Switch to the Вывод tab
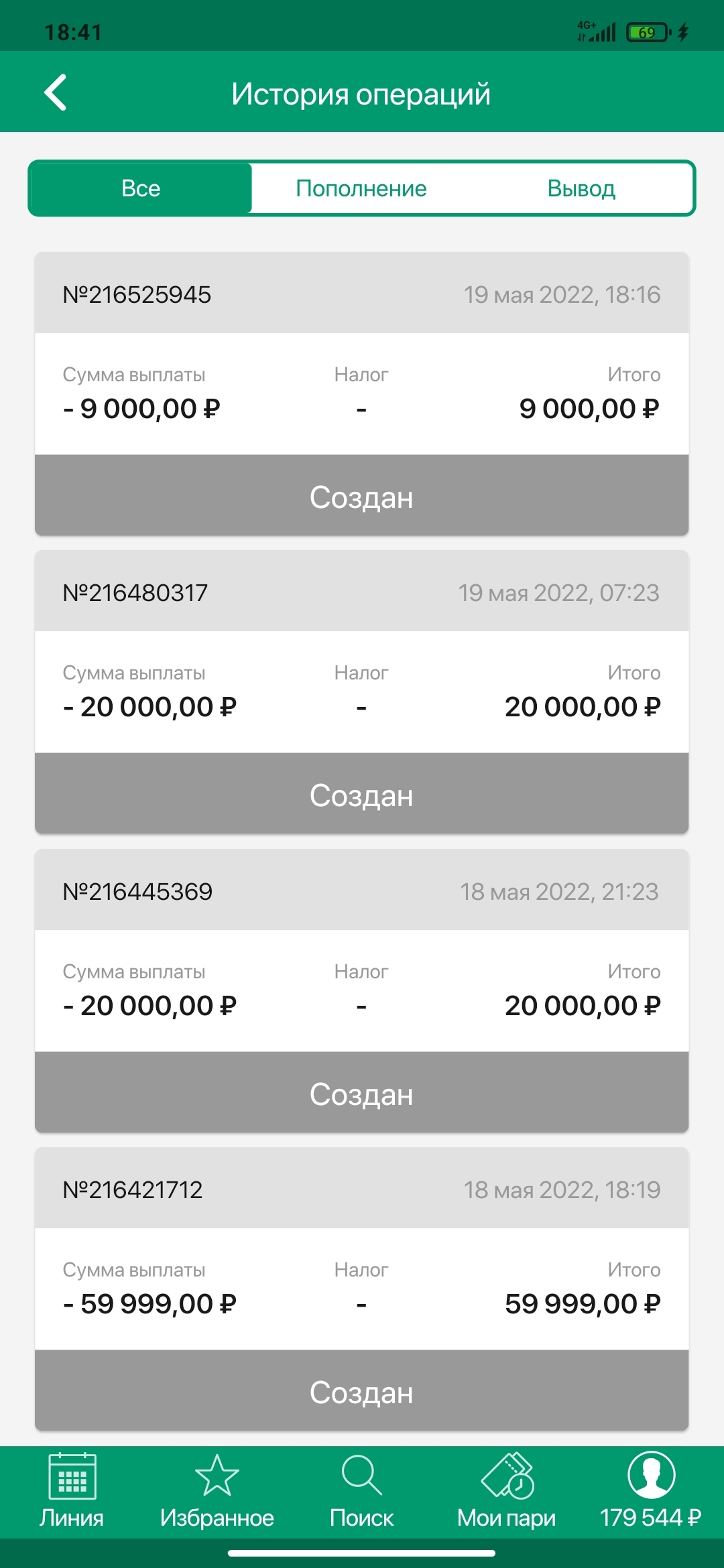Image resolution: width=724 pixels, height=1568 pixels. [x=581, y=188]
